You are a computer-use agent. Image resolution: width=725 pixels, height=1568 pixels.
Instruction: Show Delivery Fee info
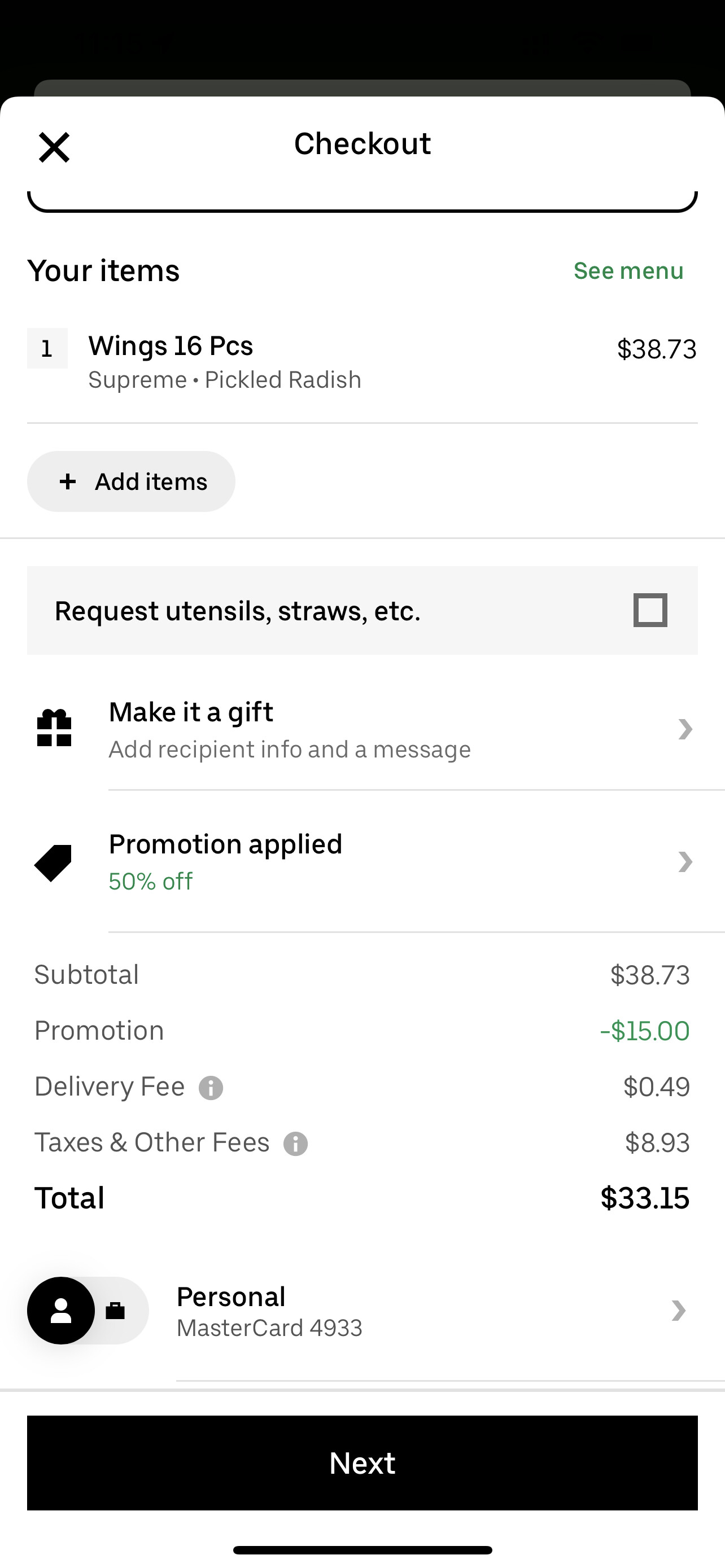pyautogui.click(x=211, y=1088)
